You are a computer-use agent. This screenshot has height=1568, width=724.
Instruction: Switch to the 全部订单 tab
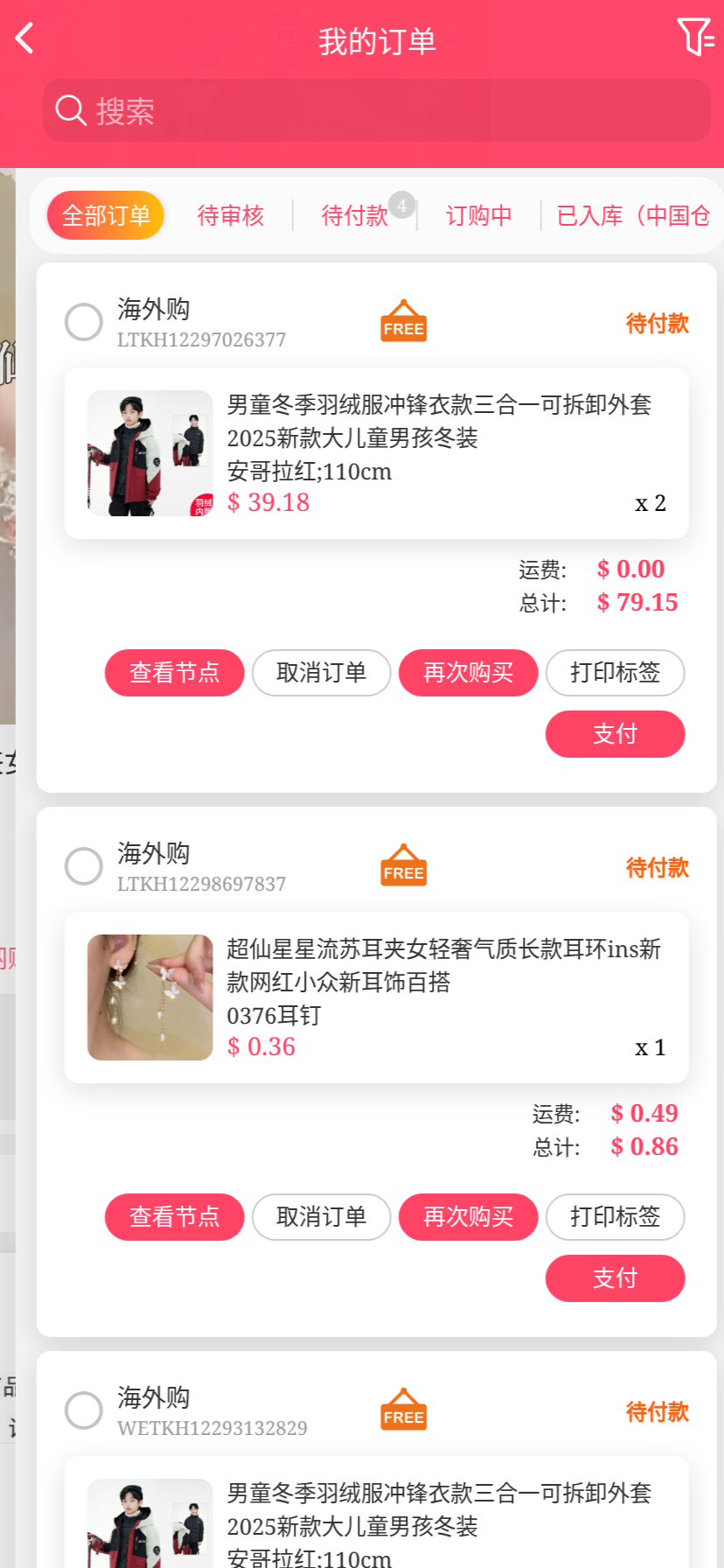[106, 215]
